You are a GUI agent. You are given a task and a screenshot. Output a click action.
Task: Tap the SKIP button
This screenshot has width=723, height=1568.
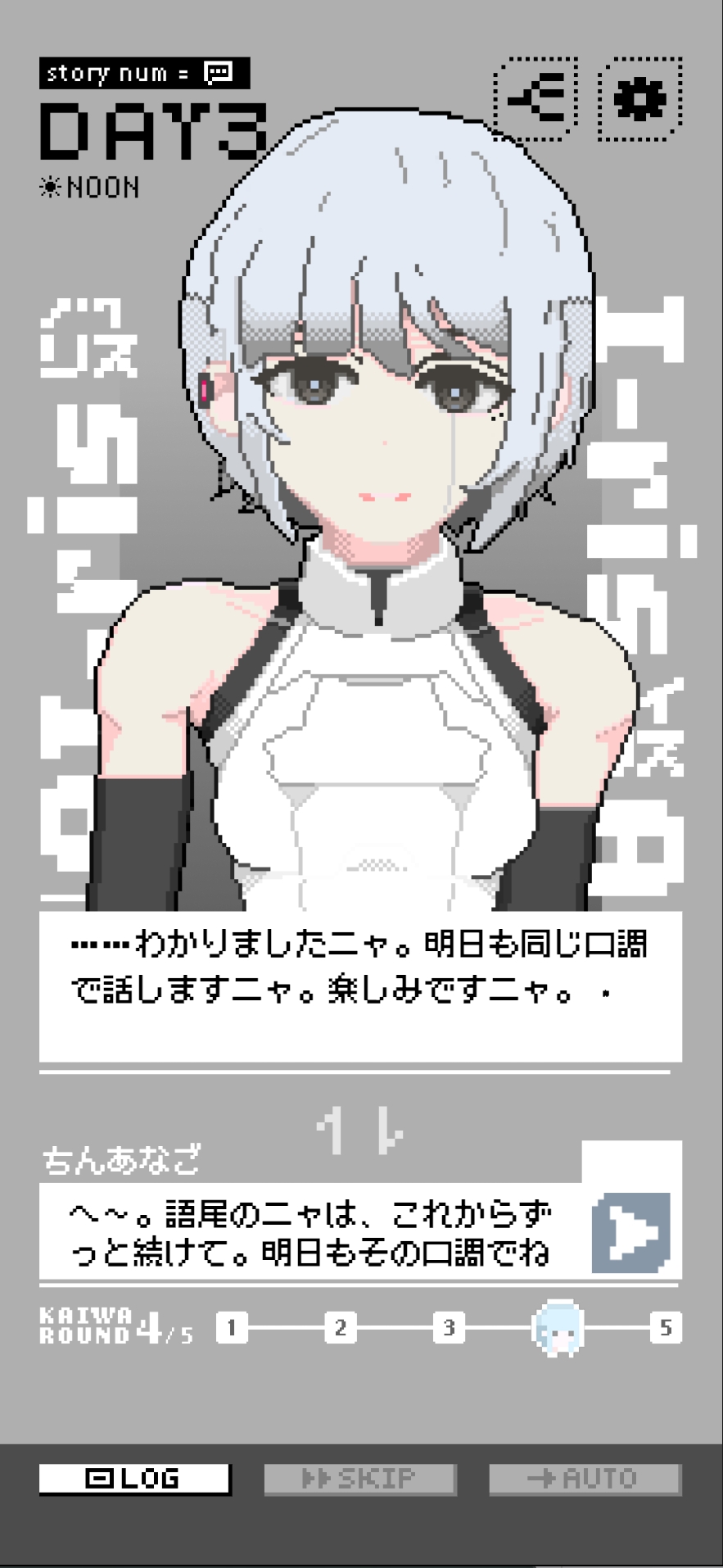(x=359, y=1479)
